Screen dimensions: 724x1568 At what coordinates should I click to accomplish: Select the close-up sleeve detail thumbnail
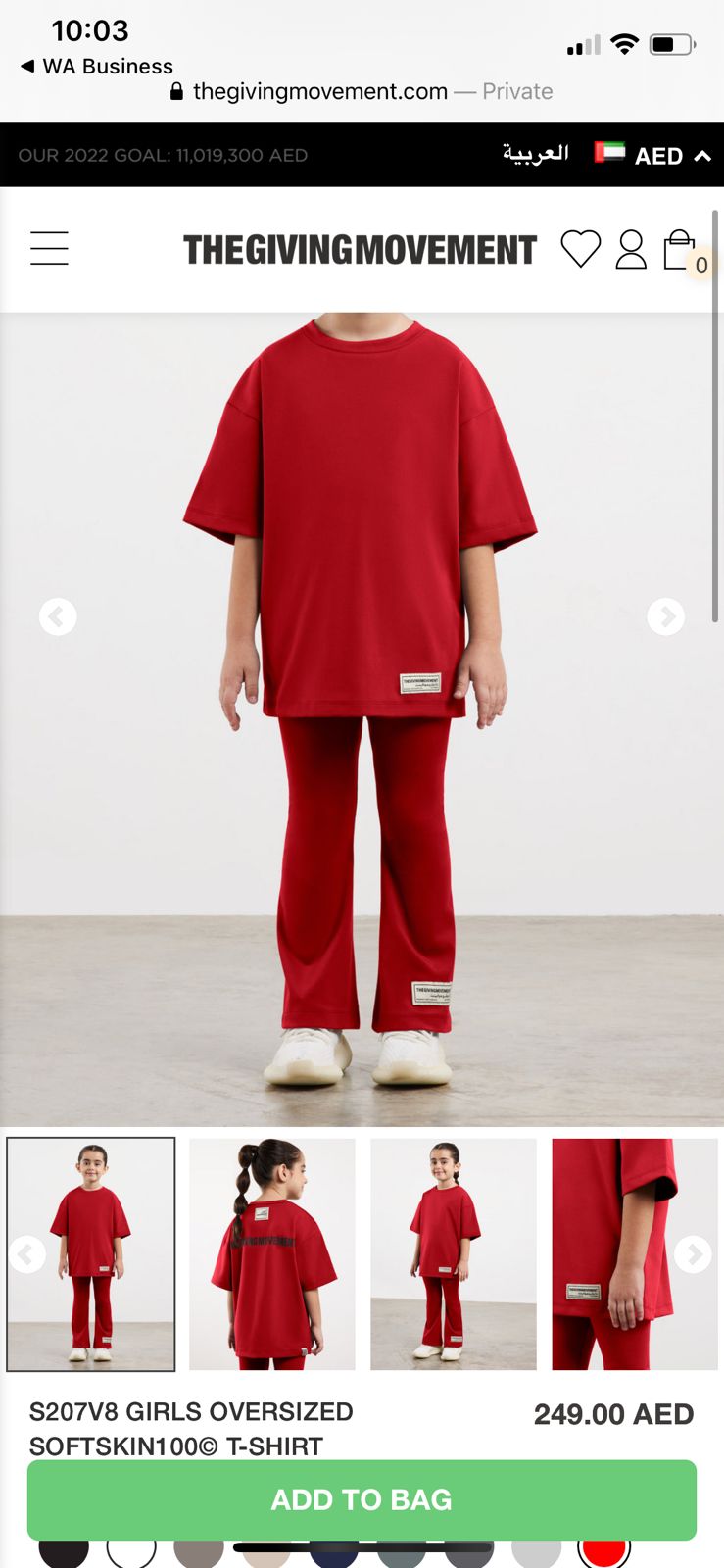point(627,1253)
